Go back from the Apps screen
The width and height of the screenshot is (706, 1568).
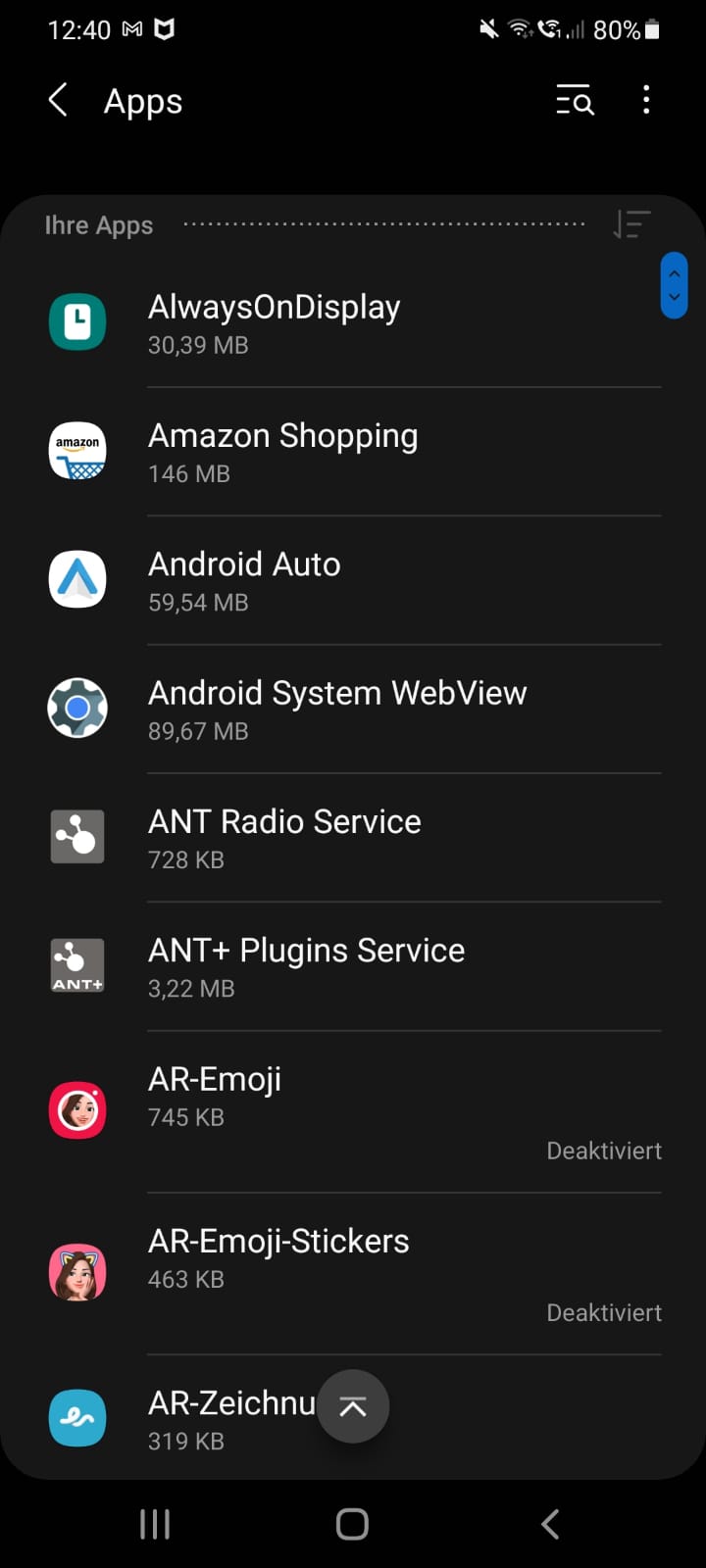59,100
